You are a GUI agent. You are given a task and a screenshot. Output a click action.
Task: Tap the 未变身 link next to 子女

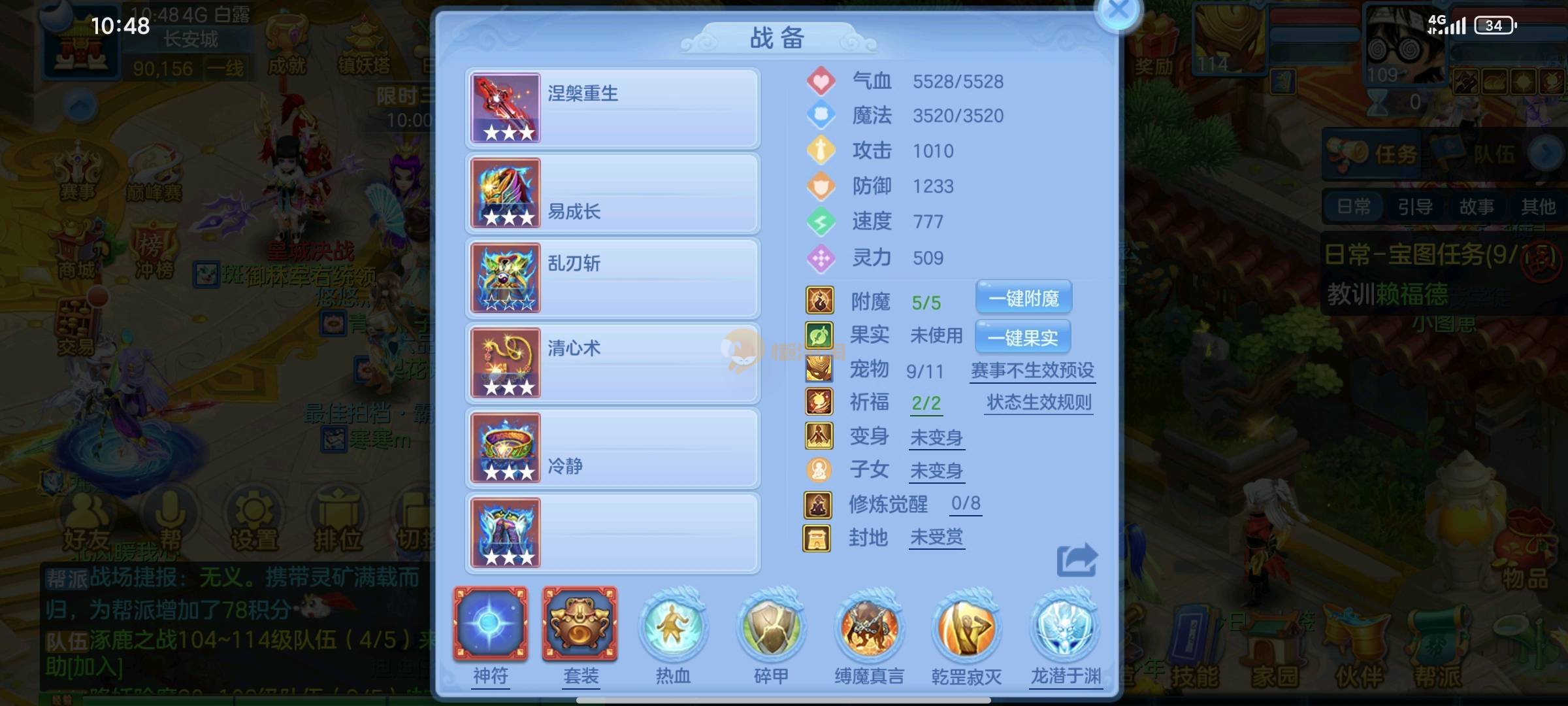click(936, 471)
